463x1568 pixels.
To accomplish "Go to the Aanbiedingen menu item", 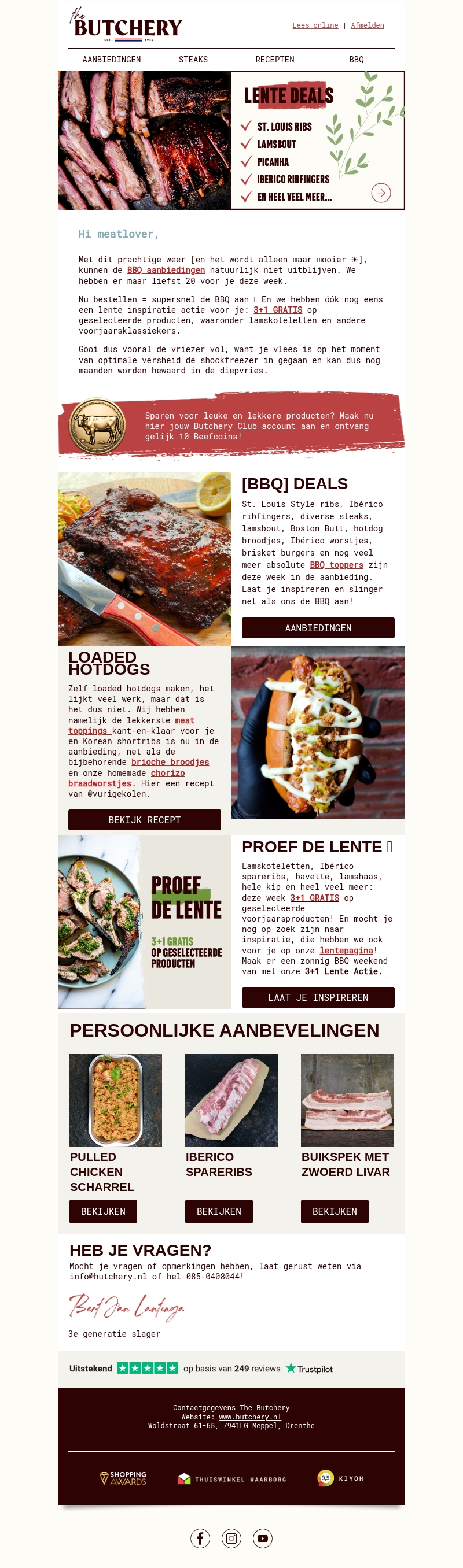I will click(x=112, y=60).
